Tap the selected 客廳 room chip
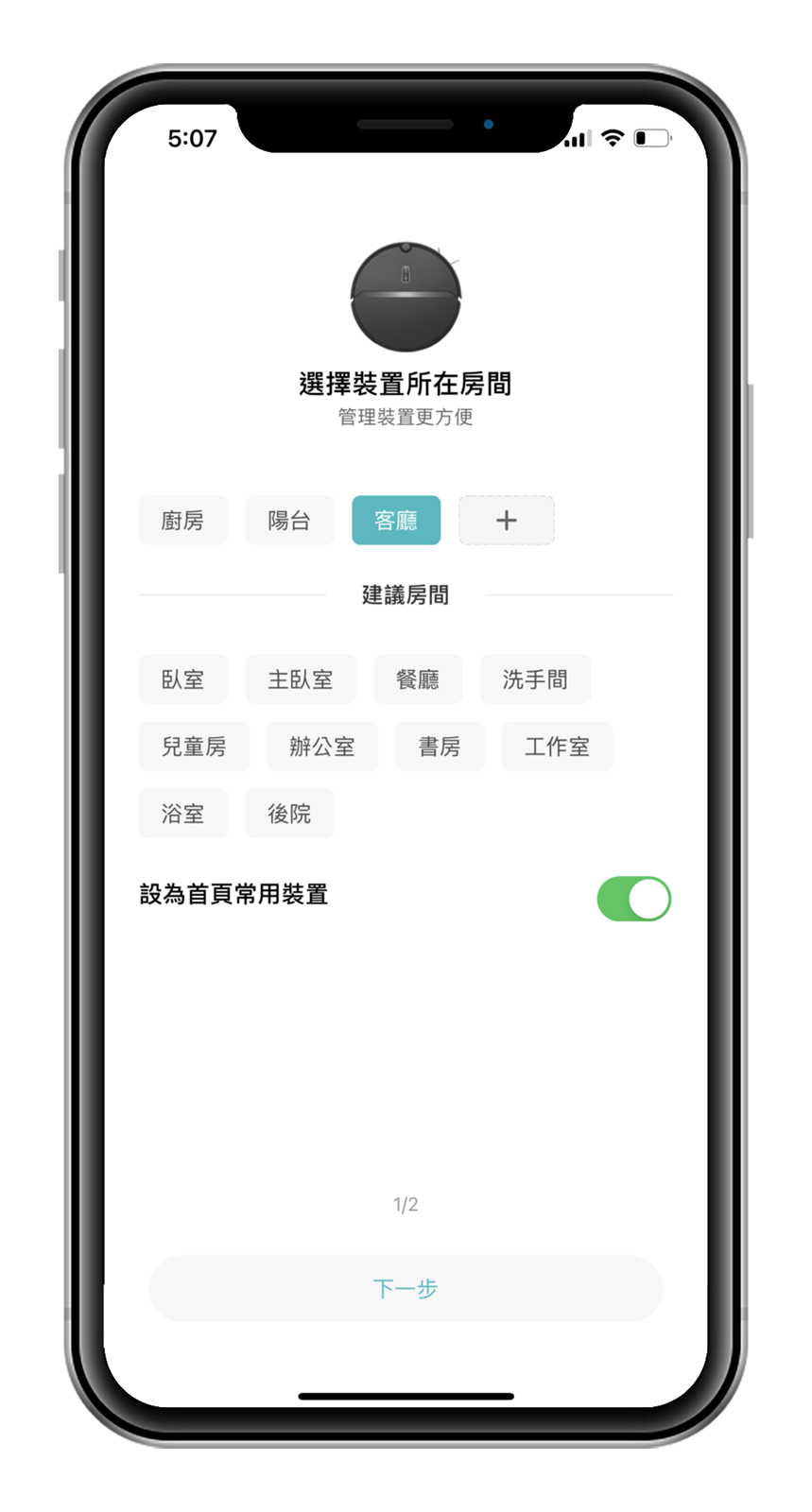This screenshot has height=1512, width=812. click(x=396, y=520)
